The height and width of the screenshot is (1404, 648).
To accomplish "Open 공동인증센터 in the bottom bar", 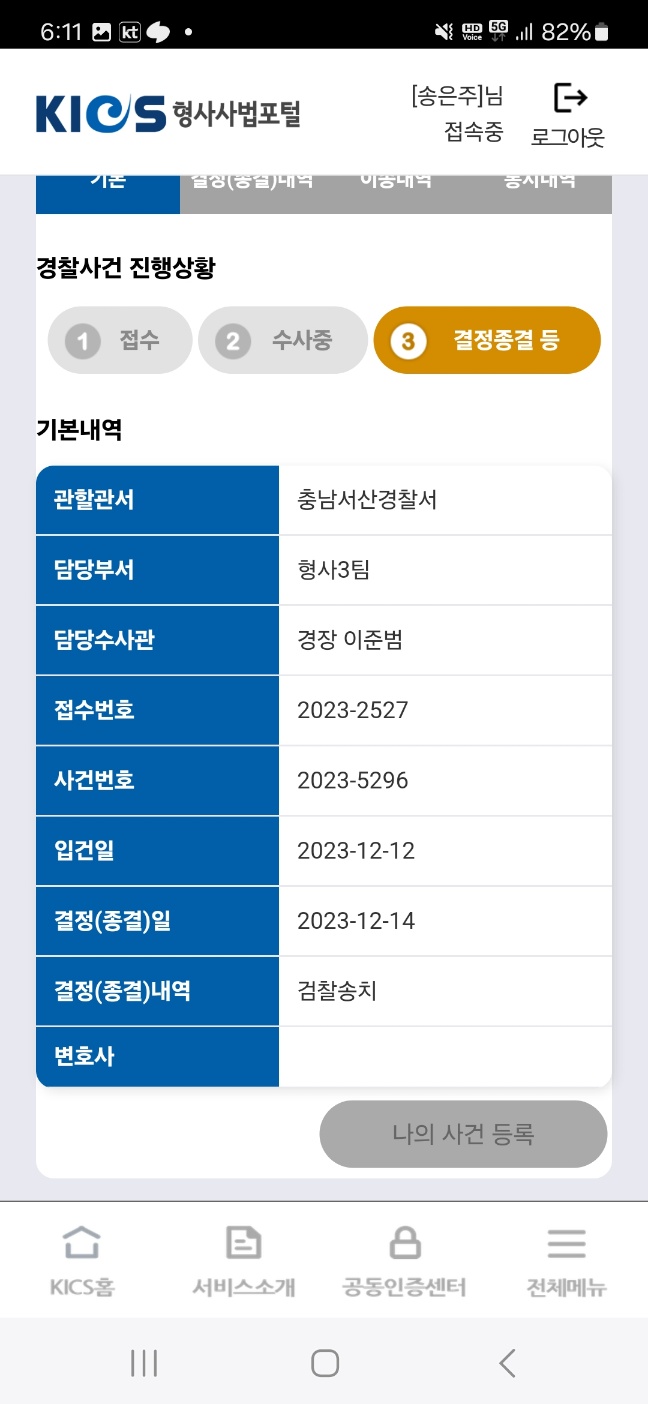I will point(404,1260).
